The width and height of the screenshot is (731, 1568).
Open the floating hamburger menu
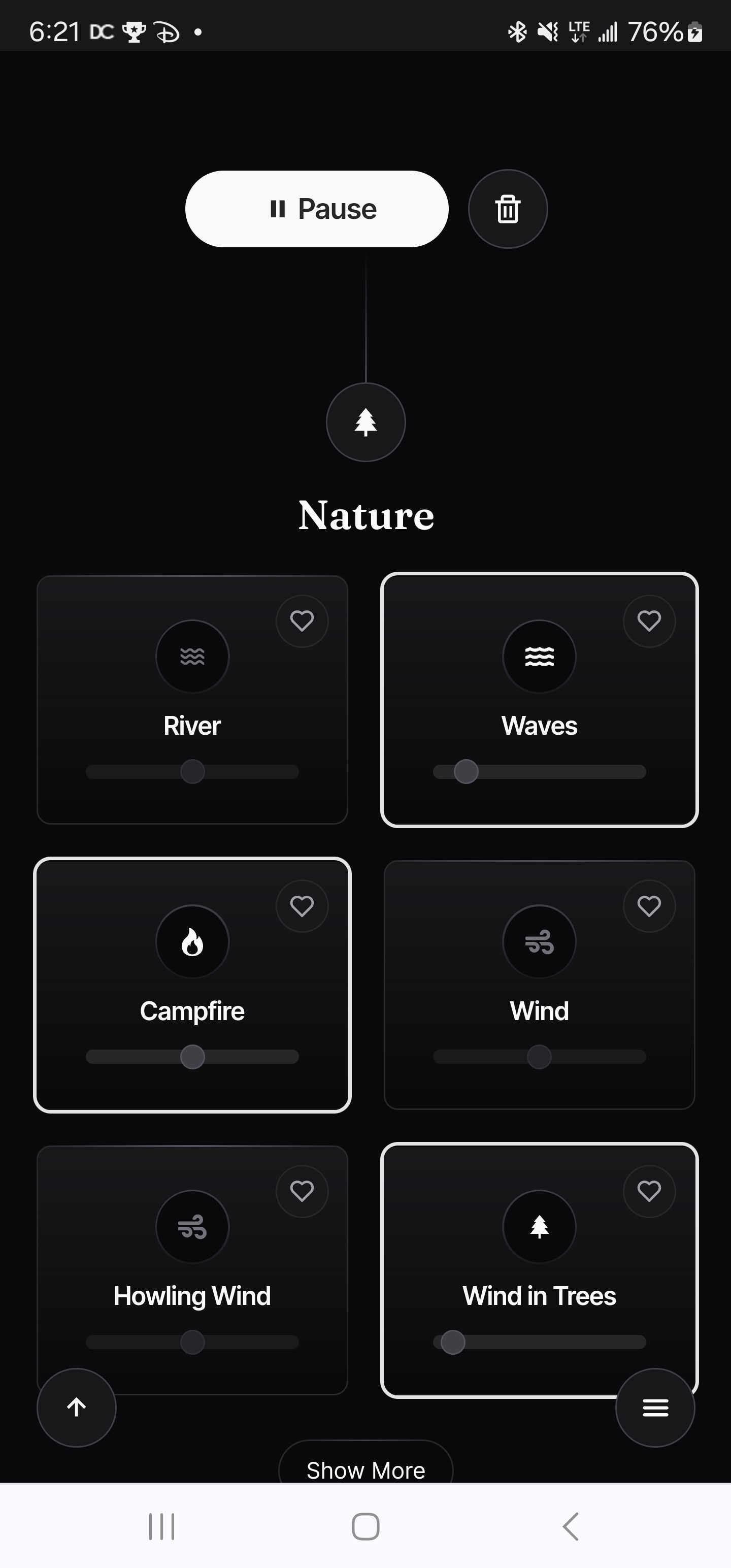point(655,1408)
